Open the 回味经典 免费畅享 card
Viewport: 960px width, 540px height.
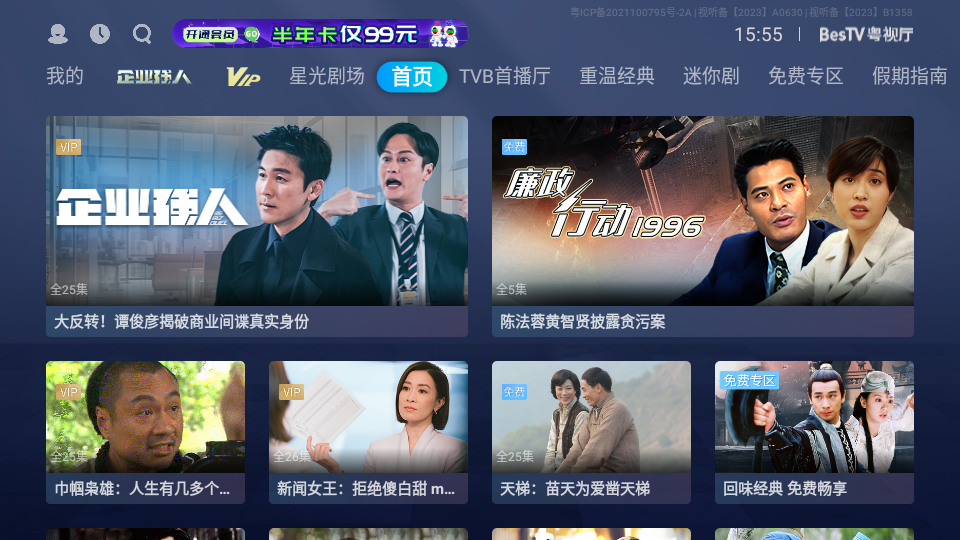[814, 431]
